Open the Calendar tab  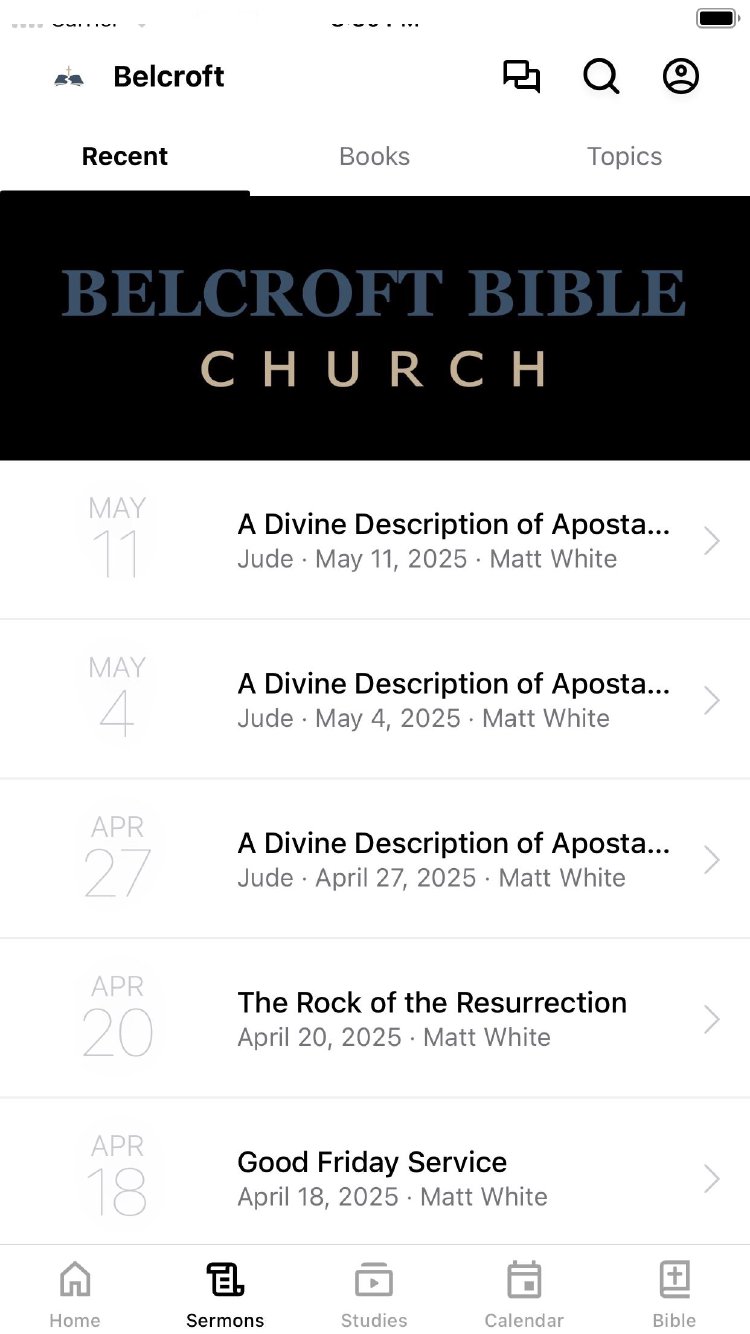point(524,1293)
